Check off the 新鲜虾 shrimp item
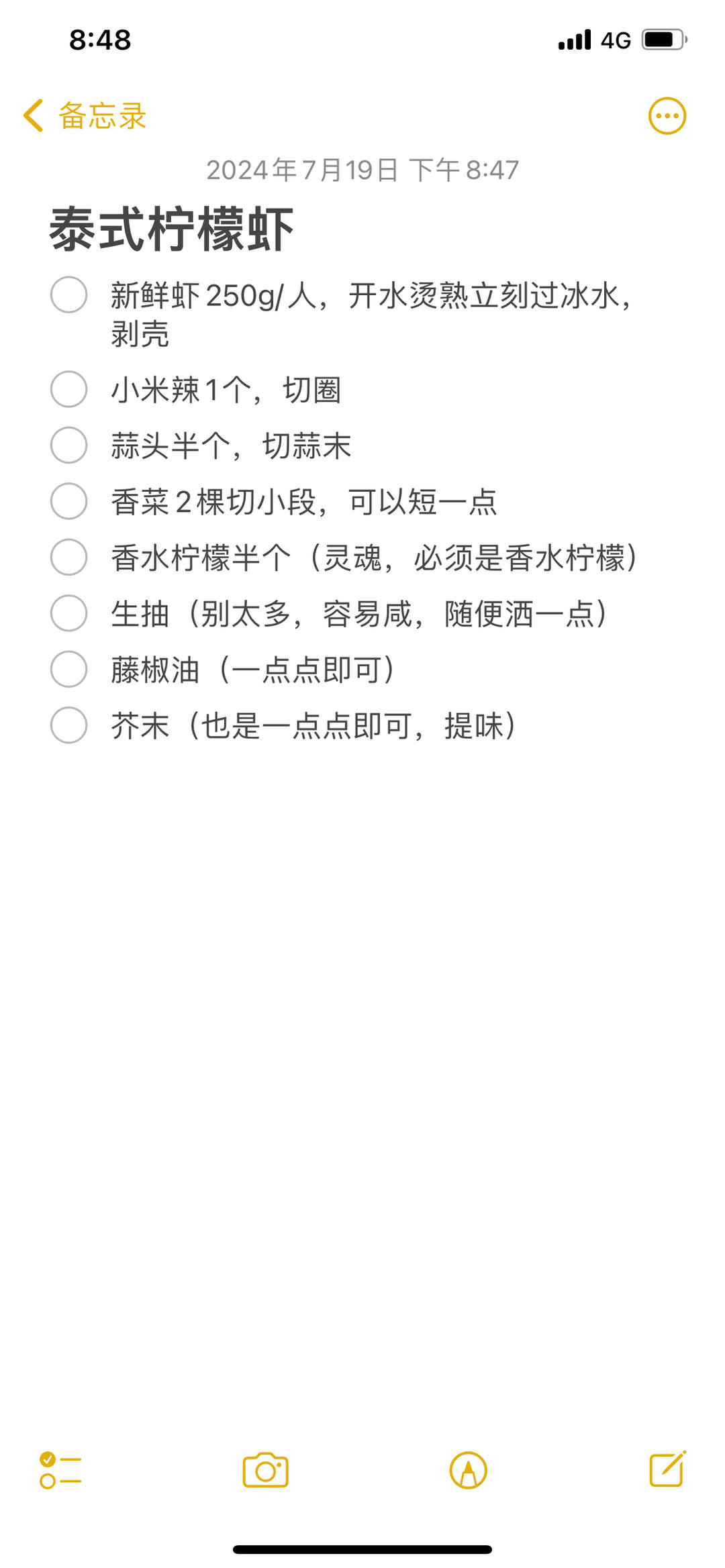The image size is (725, 1568). click(68, 293)
